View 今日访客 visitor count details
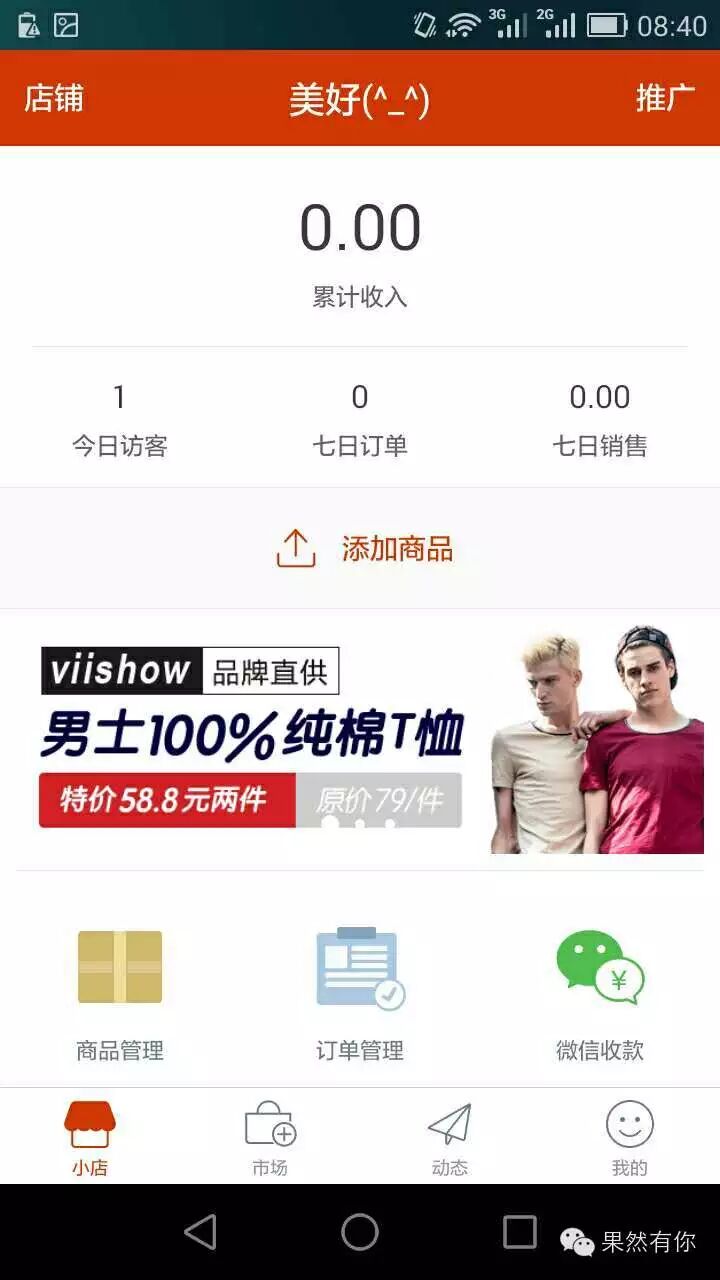The height and width of the screenshot is (1280, 720). tap(120, 420)
